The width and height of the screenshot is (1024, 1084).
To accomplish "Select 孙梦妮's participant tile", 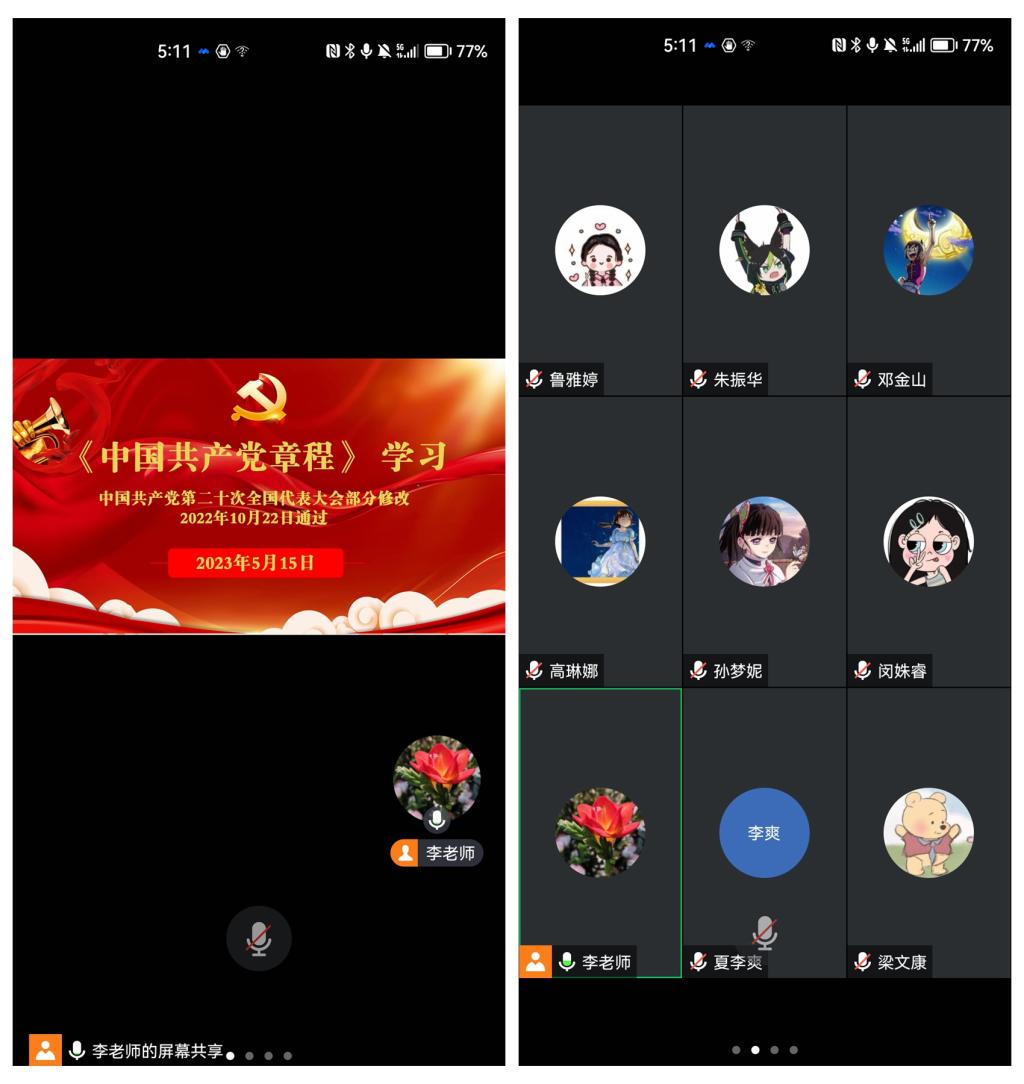I will (x=764, y=541).
